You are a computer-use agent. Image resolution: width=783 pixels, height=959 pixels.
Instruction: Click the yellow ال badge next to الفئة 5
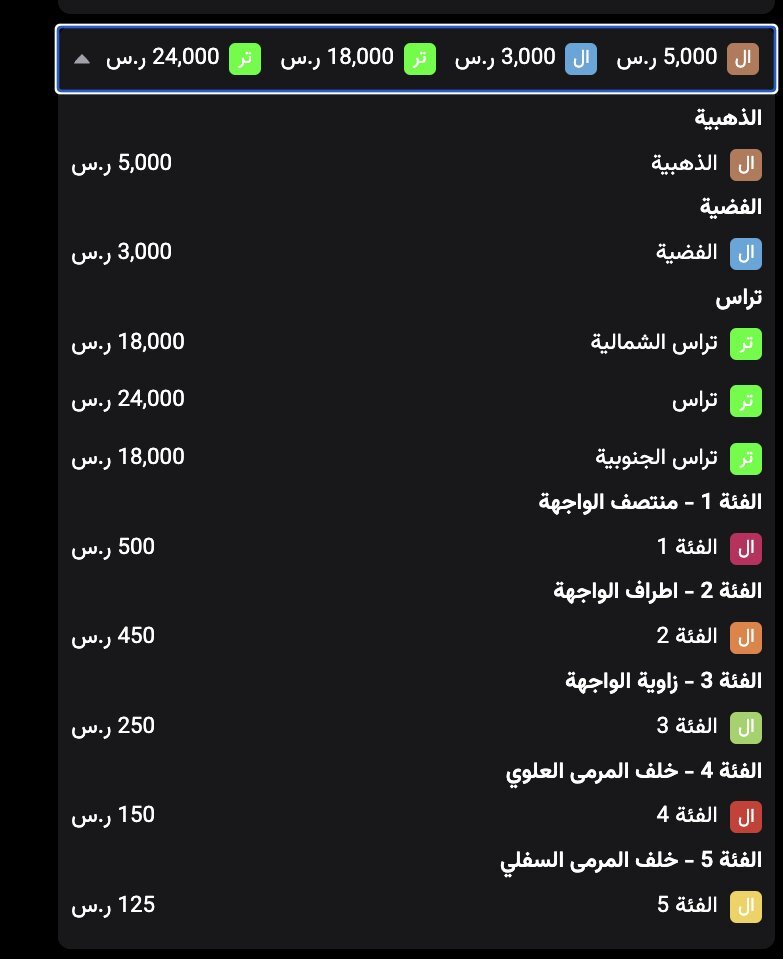(x=746, y=905)
